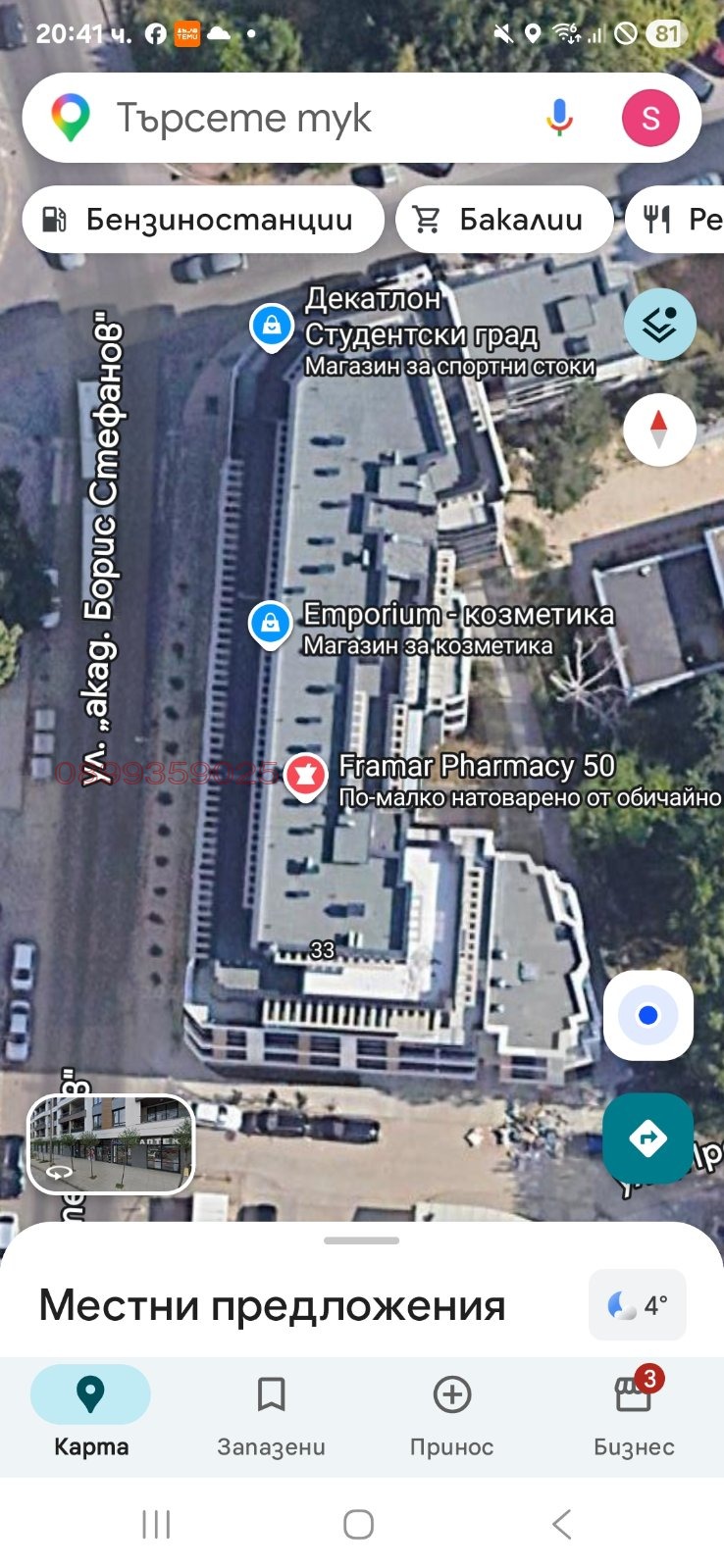This screenshot has width=724, height=1568.
Task: Open the weather 4° widget
Action: point(637,1305)
